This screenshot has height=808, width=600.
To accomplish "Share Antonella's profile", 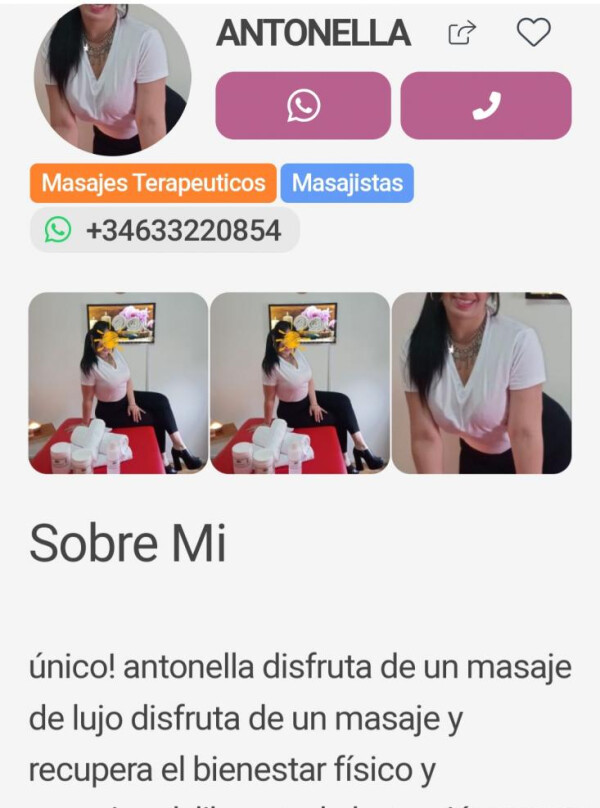I will (x=460, y=34).
